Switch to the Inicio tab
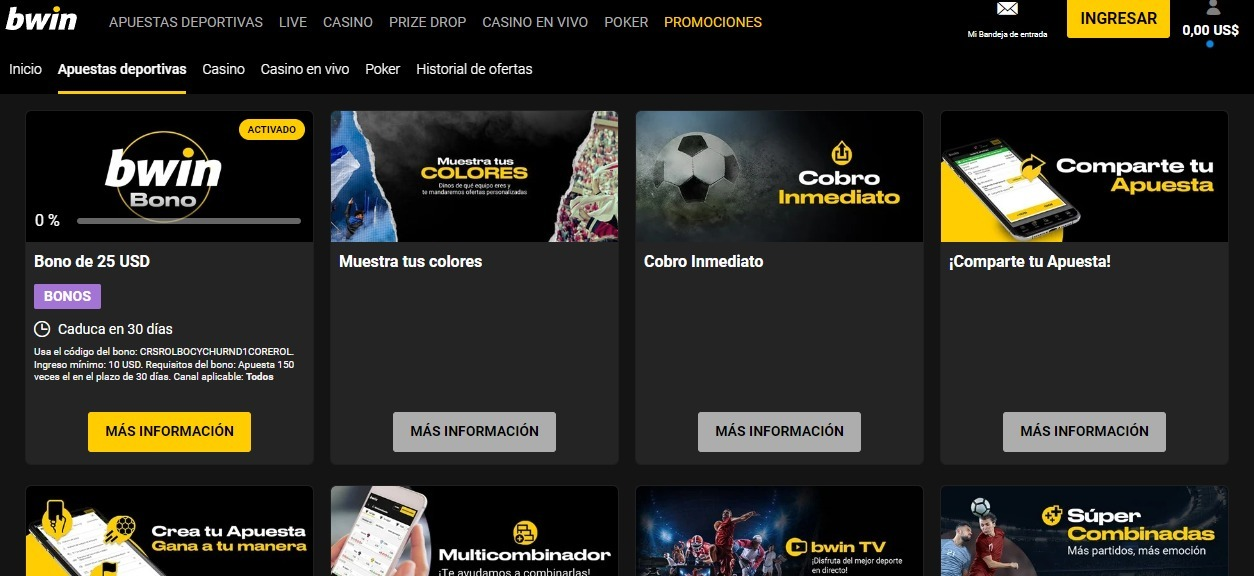 26,69
